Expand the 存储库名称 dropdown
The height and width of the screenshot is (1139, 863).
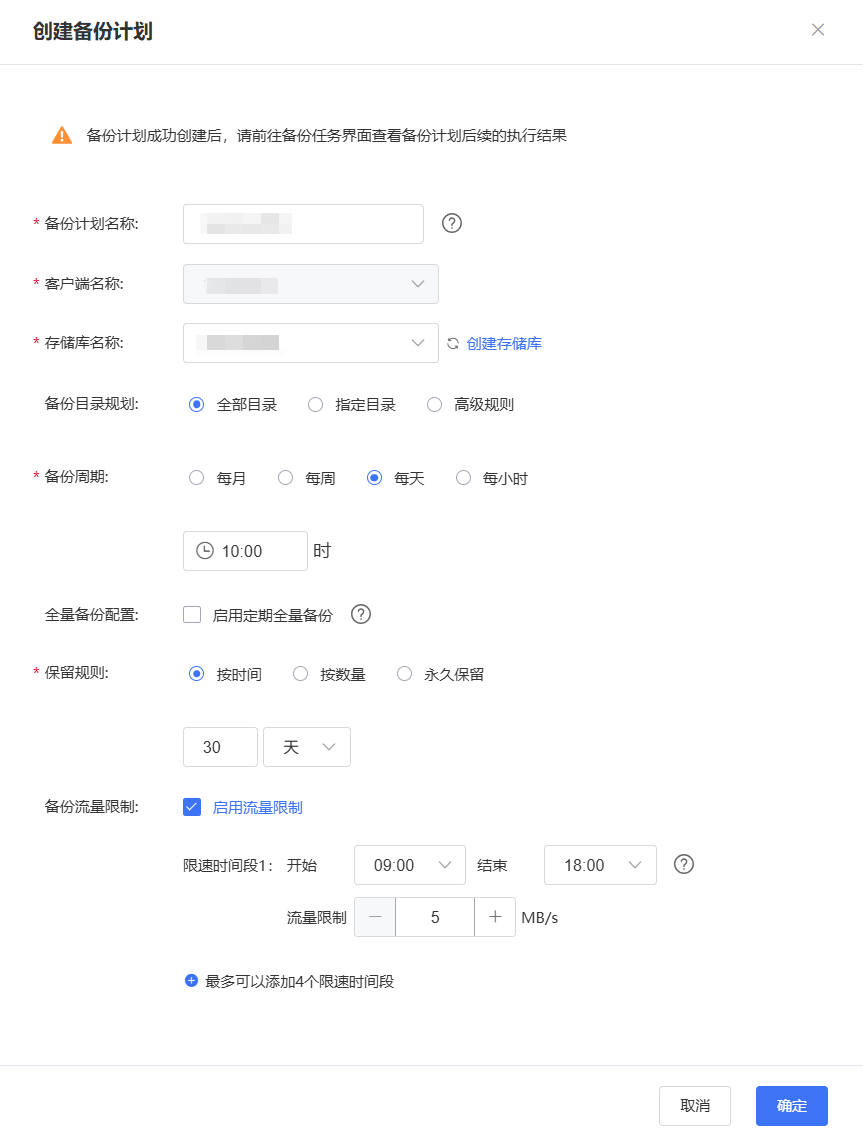310,343
